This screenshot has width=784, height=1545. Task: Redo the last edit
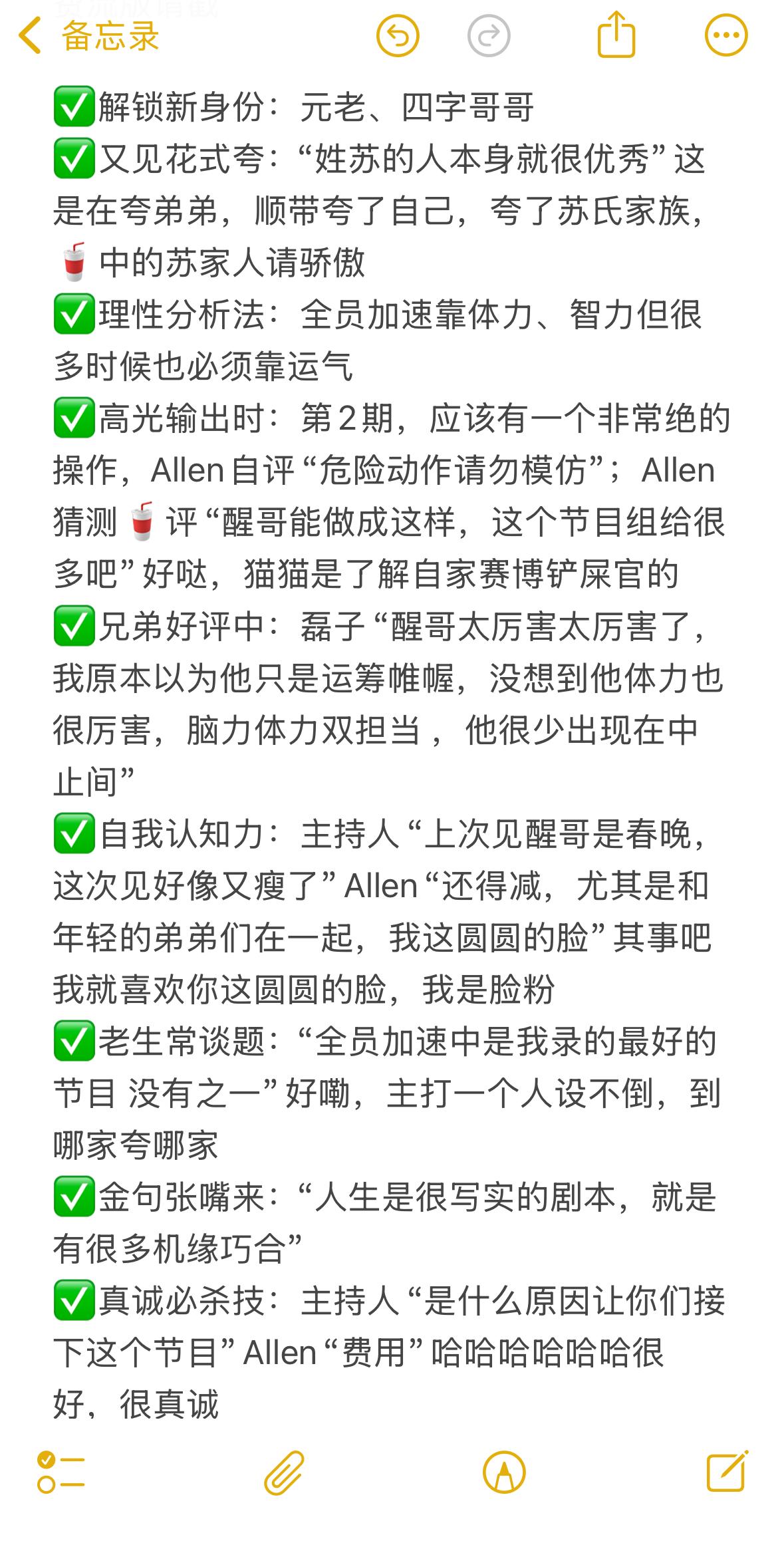[x=489, y=36]
